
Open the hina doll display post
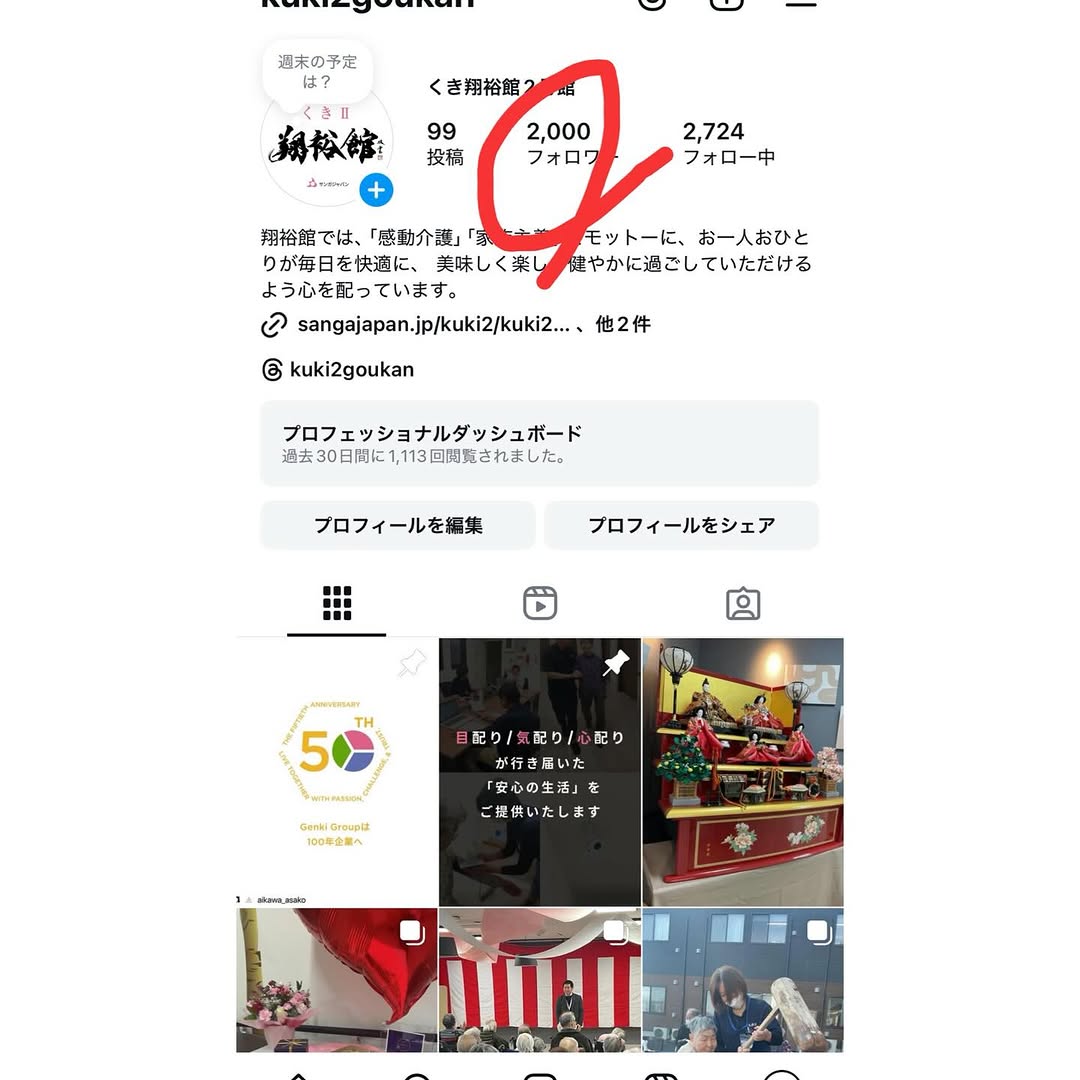coord(743,772)
